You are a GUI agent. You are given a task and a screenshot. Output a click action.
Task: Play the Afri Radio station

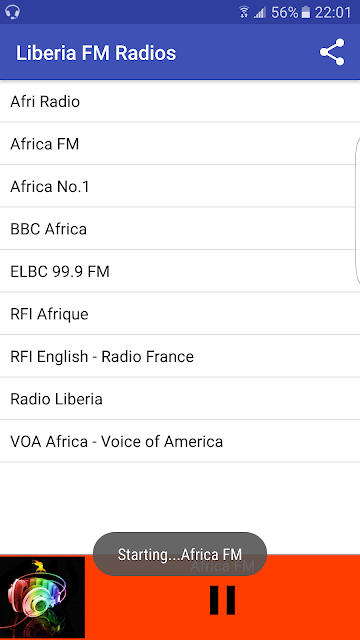pyautogui.click(x=180, y=101)
